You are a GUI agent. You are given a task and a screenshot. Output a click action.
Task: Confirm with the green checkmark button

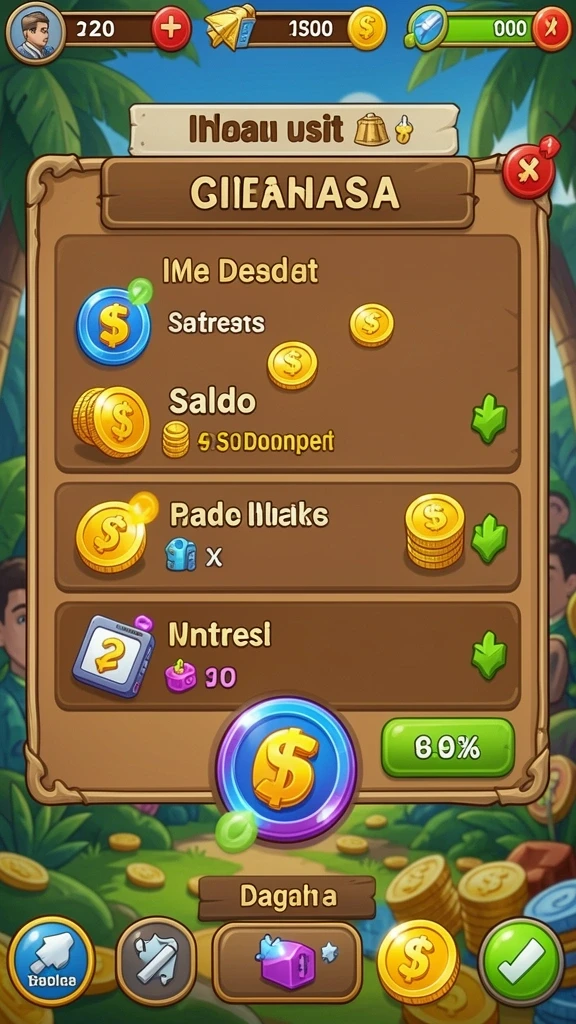(521, 961)
